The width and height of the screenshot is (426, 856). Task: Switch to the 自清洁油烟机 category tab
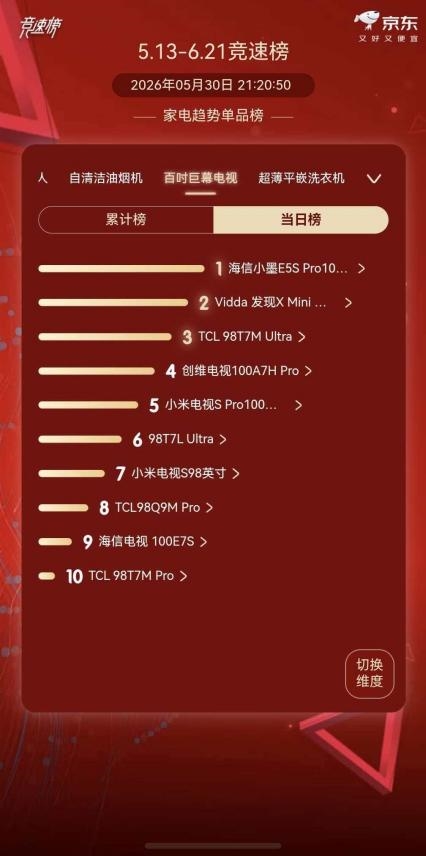106,178
